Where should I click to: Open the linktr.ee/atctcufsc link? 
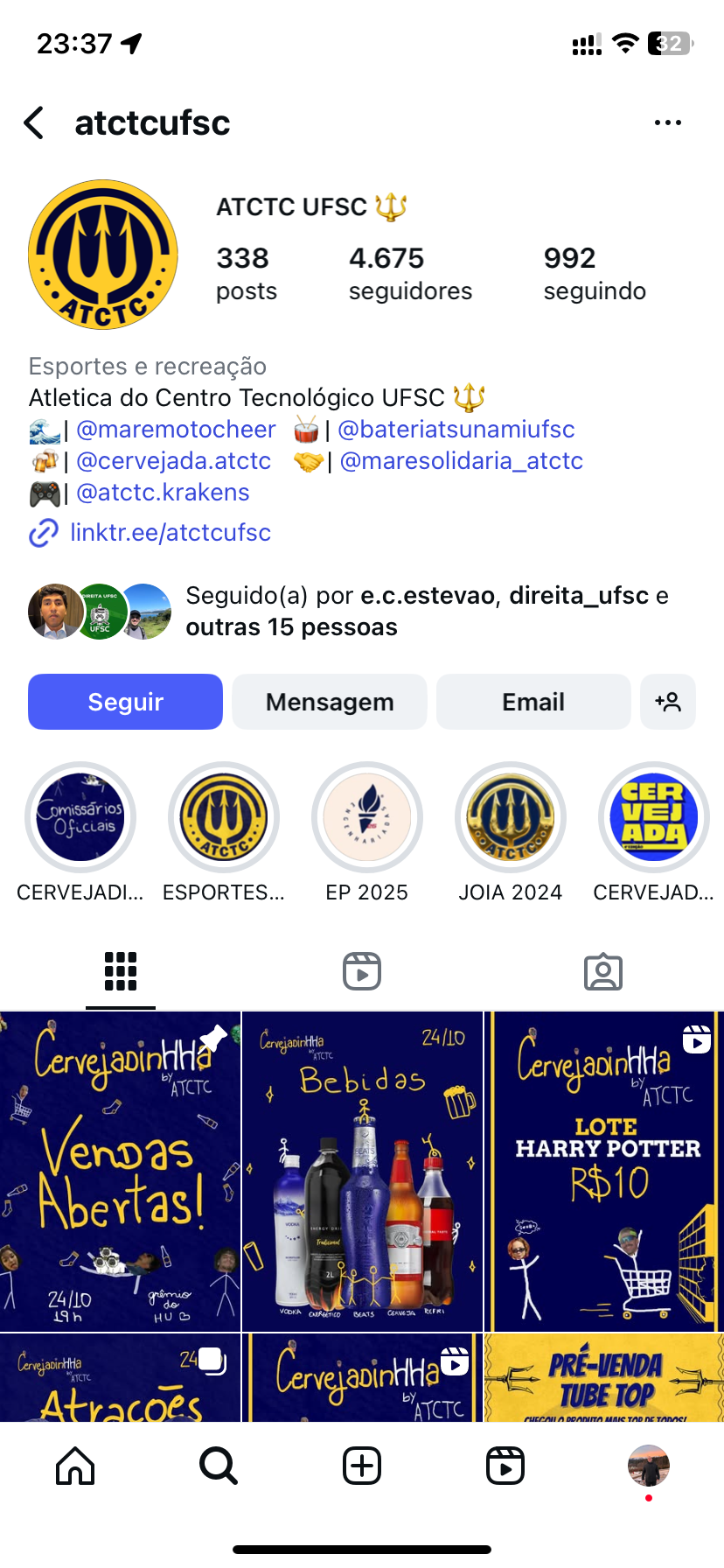(x=170, y=533)
